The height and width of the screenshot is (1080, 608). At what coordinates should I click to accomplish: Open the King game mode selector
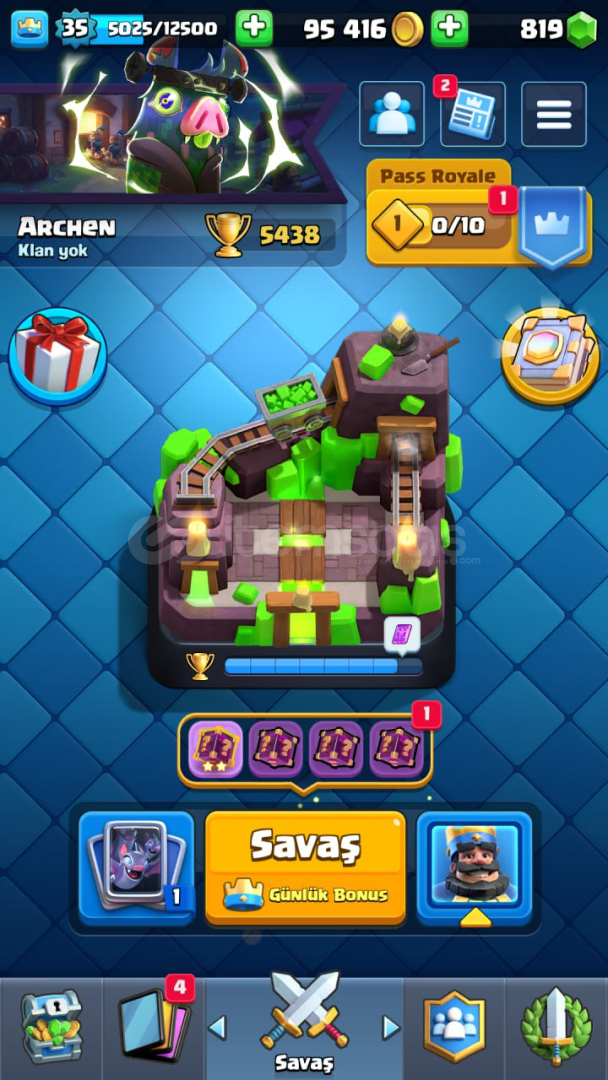pos(474,868)
